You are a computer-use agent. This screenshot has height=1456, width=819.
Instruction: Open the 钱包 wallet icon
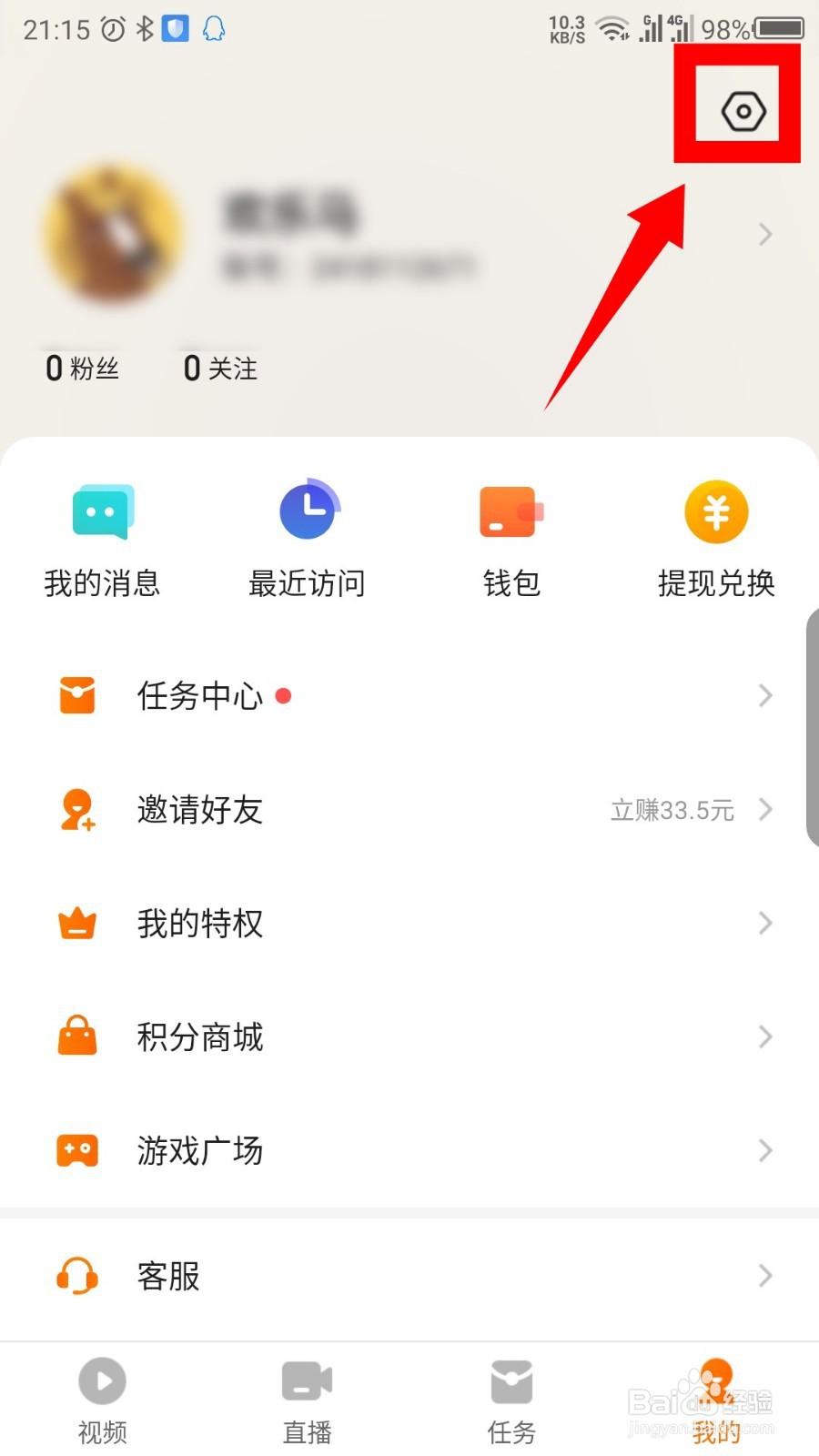[510, 511]
